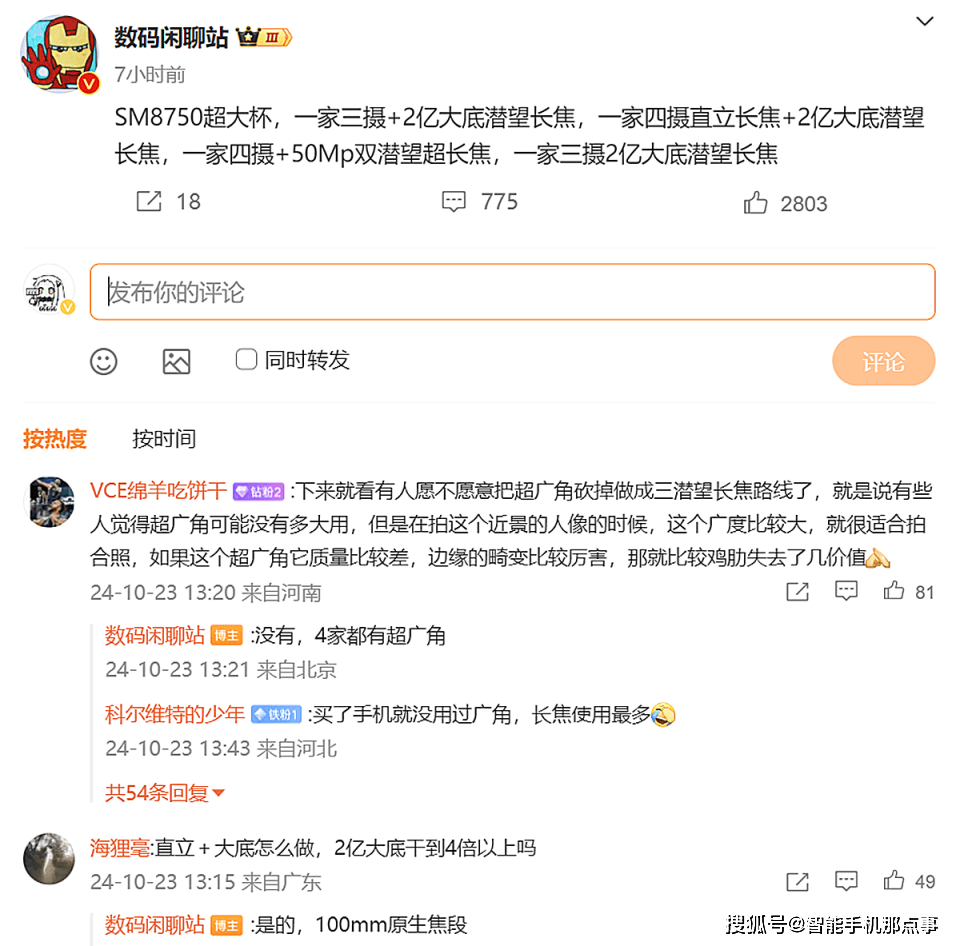Focus the 发布你的评论 comment field
960x946 pixels.
pyautogui.click(x=512, y=292)
